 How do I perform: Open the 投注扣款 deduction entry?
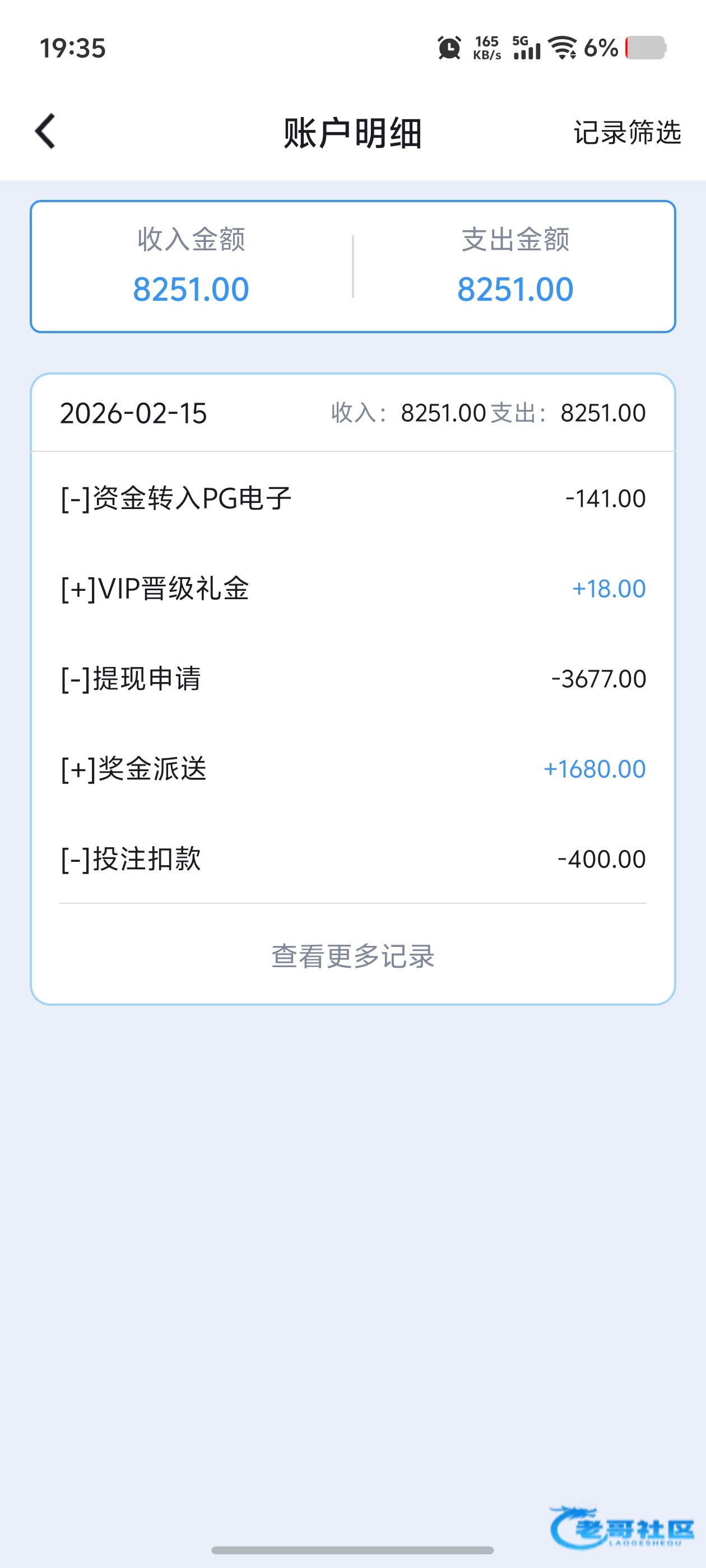click(x=352, y=859)
